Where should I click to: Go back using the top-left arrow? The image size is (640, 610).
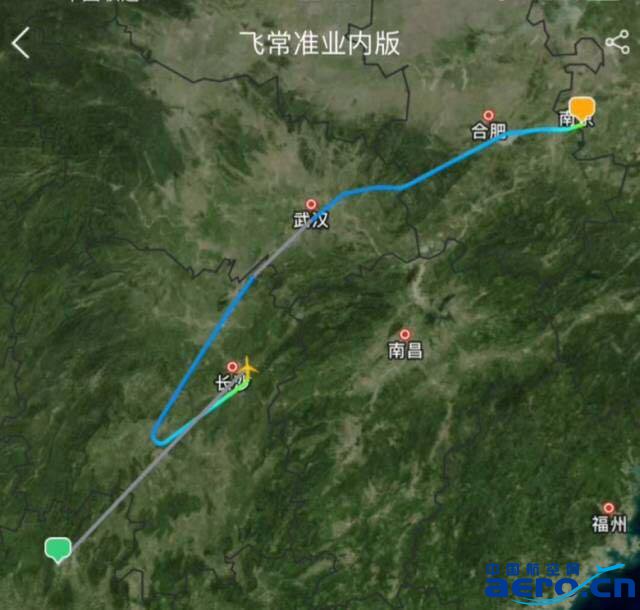(21, 43)
